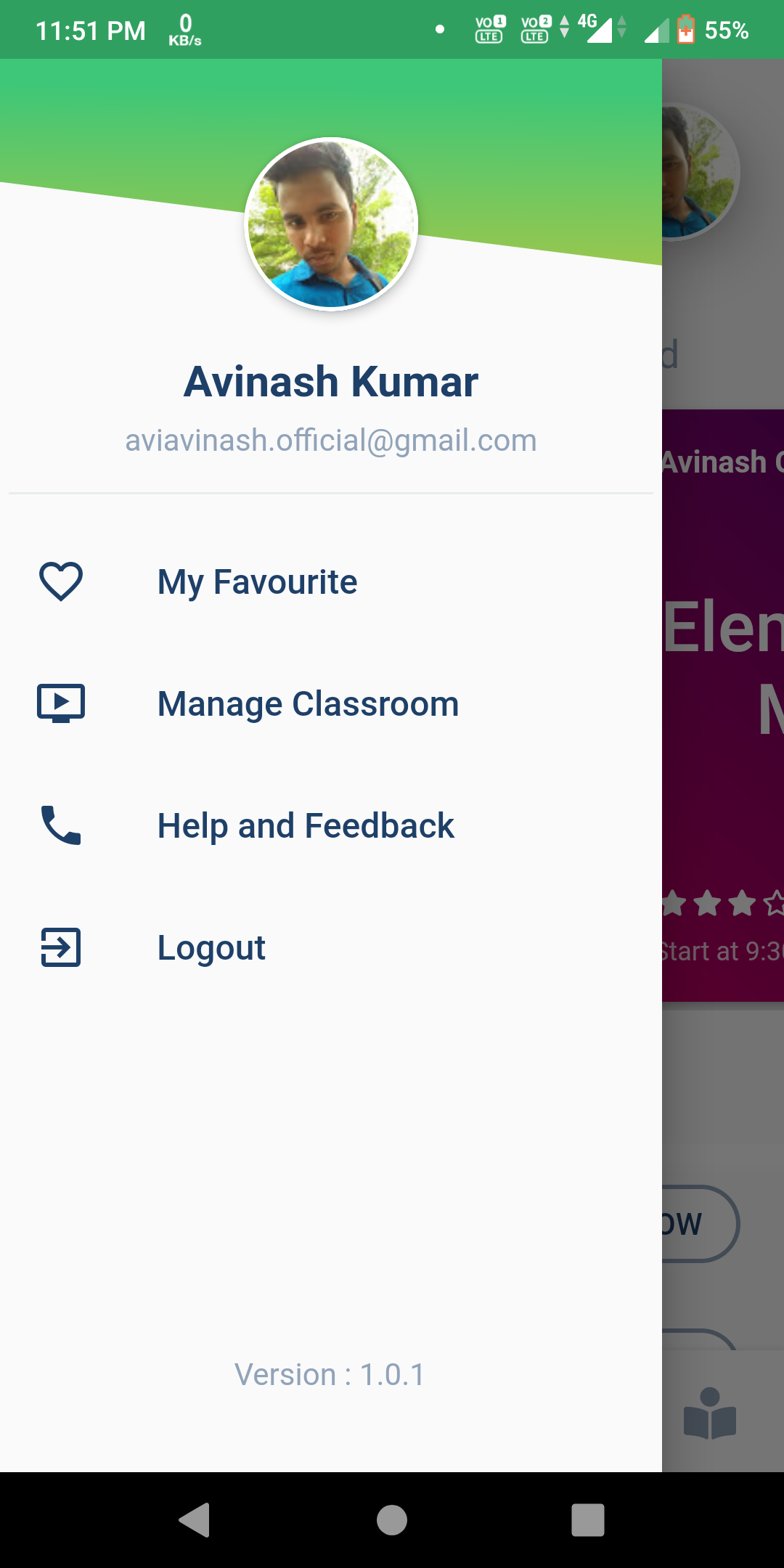Viewport: 784px width, 1568px height.
Task: Tap the system home button
Action: tap(392, 1520)
